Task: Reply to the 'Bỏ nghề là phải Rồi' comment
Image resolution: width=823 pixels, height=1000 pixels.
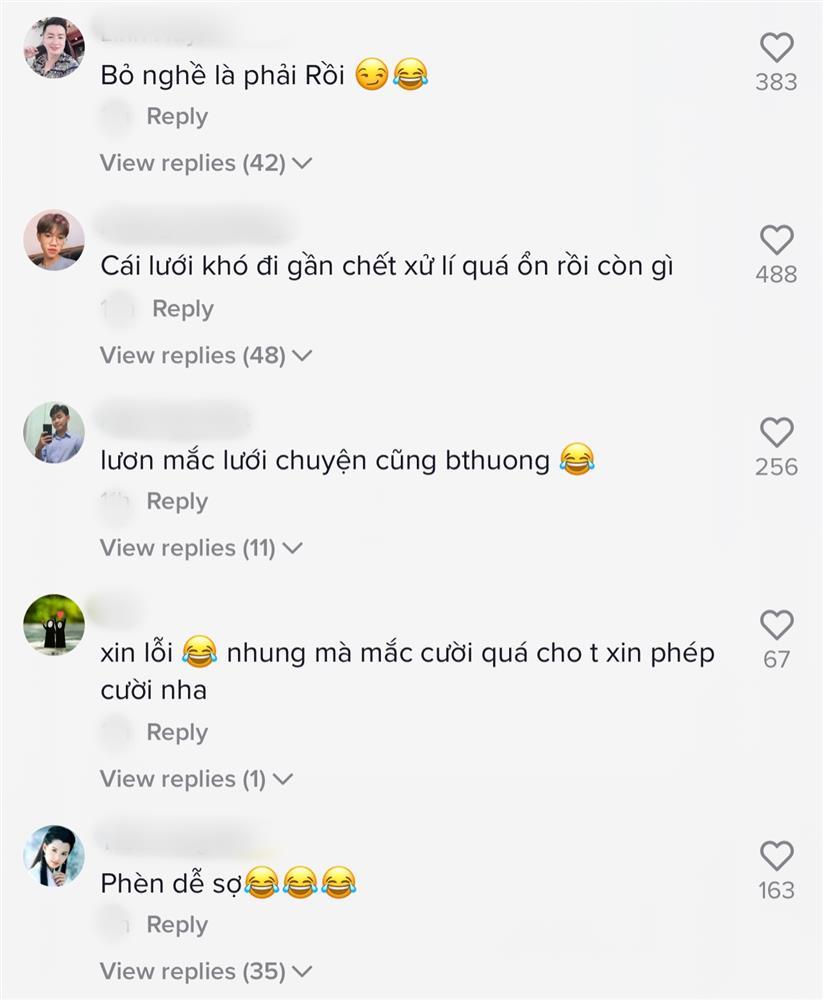Action: 178,116
